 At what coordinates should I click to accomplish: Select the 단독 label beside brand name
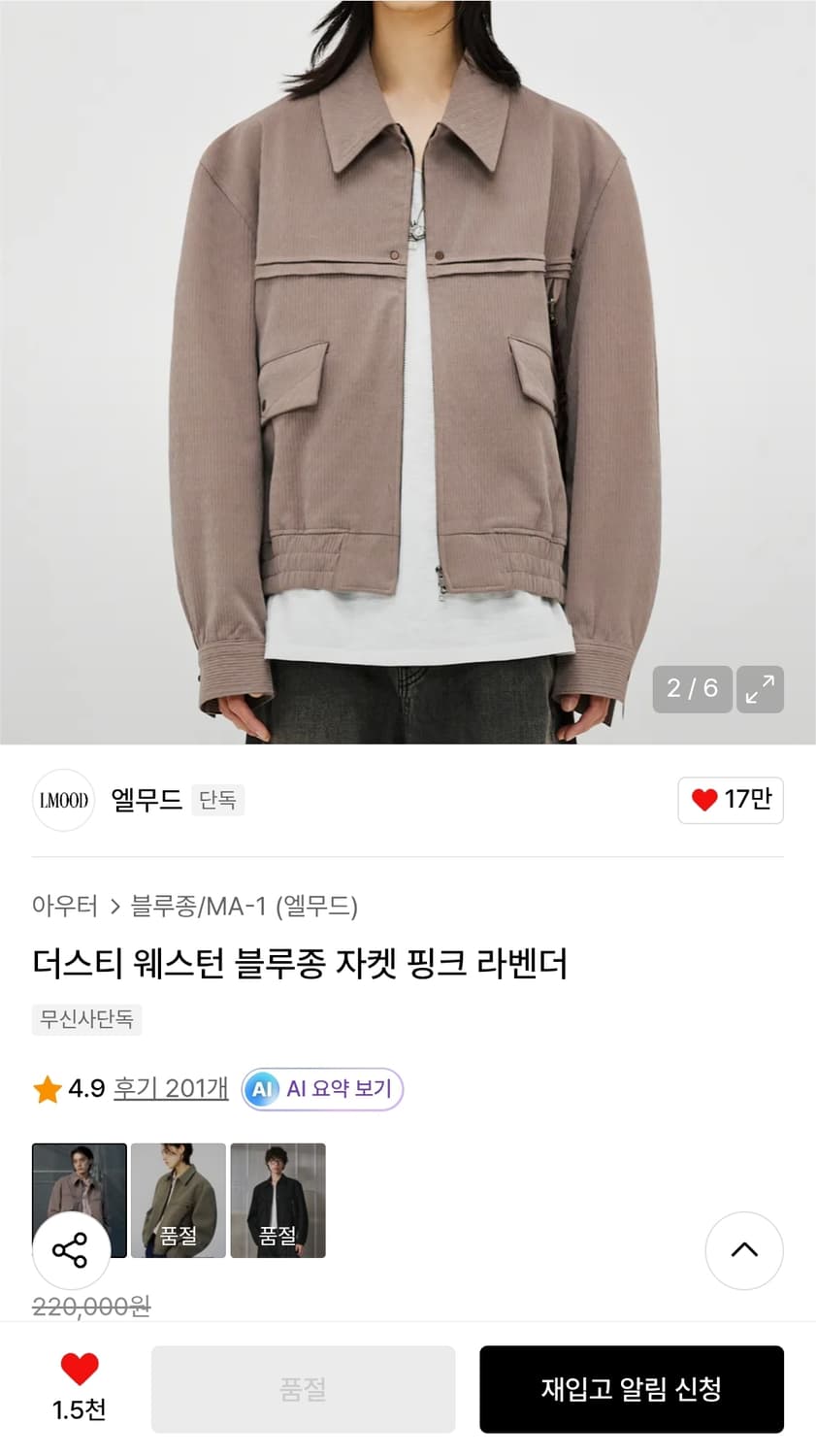(x=217, y=801)
